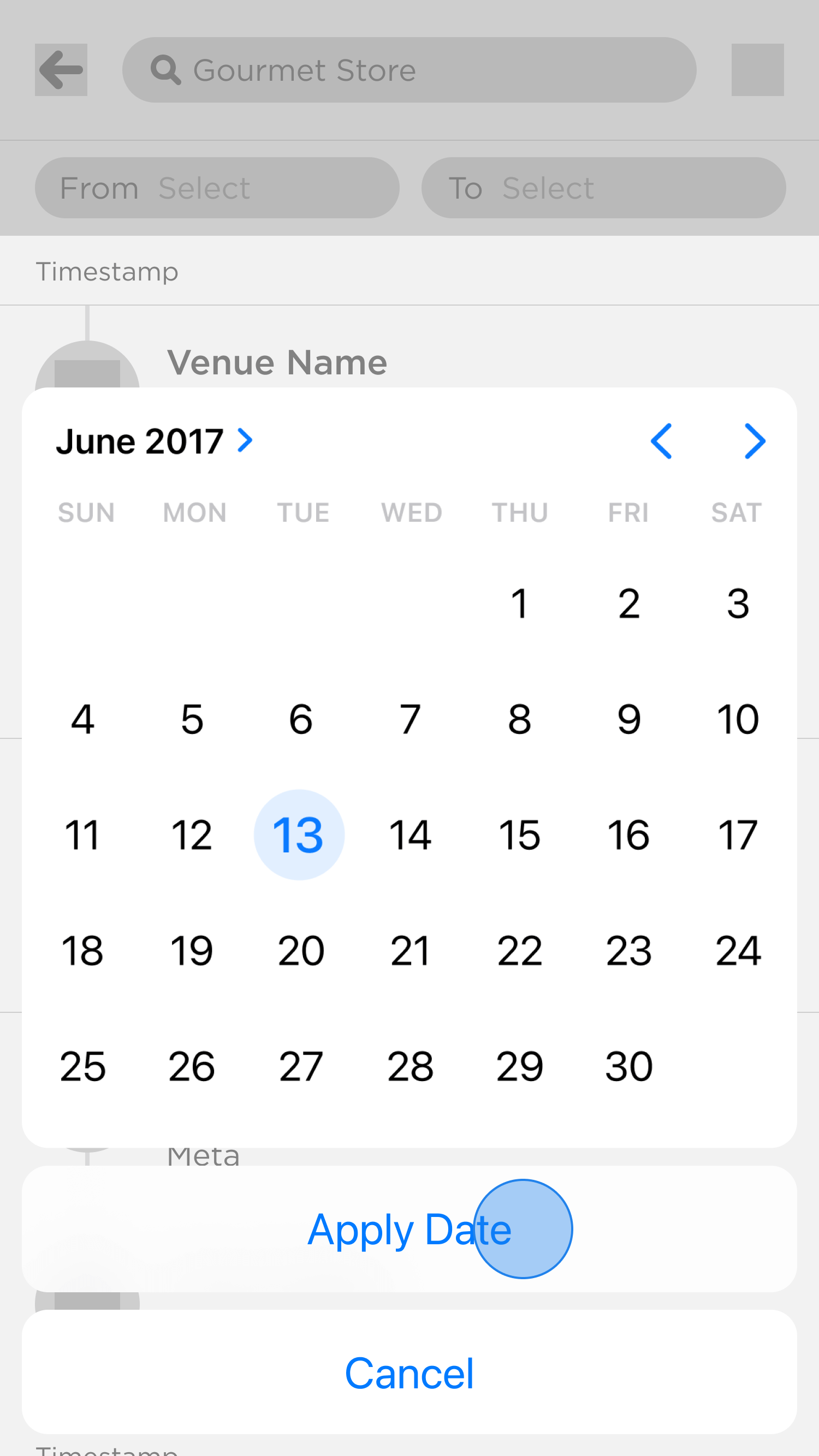Expand the June 2017 month-year picker

tap(155, 441)
